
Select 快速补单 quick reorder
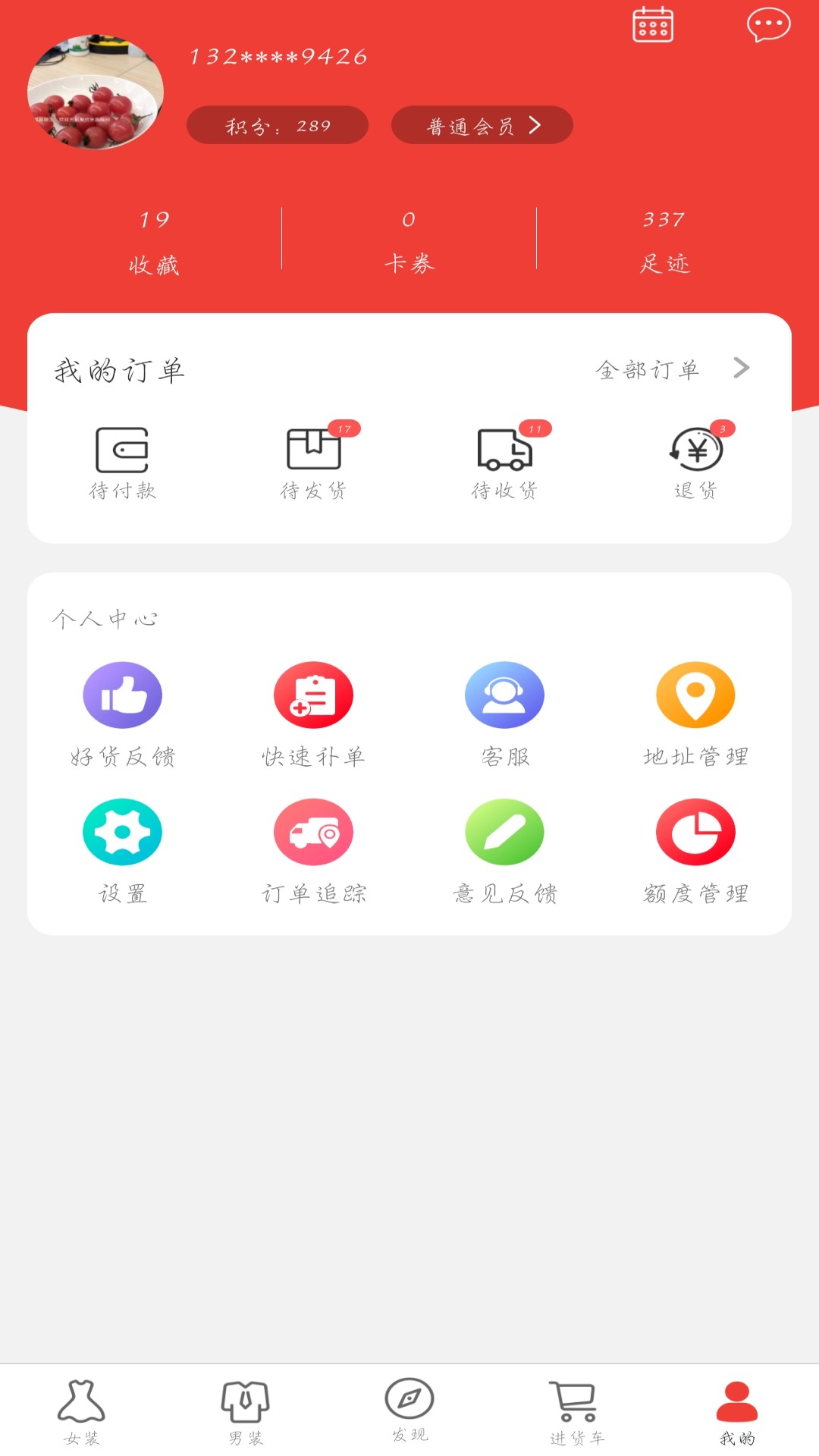[313, 714]
